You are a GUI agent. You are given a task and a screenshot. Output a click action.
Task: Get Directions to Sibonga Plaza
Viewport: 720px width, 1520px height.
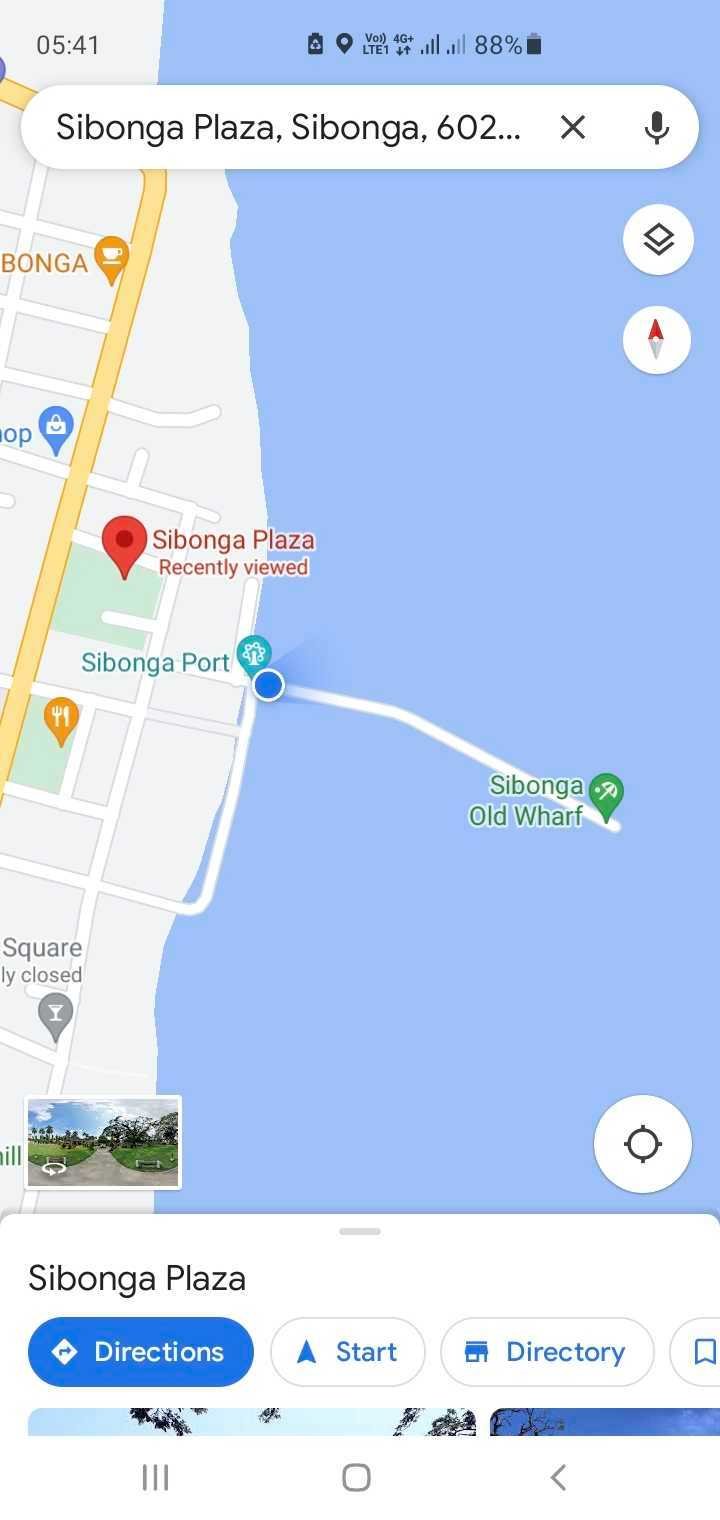[x=141, y=1352]
